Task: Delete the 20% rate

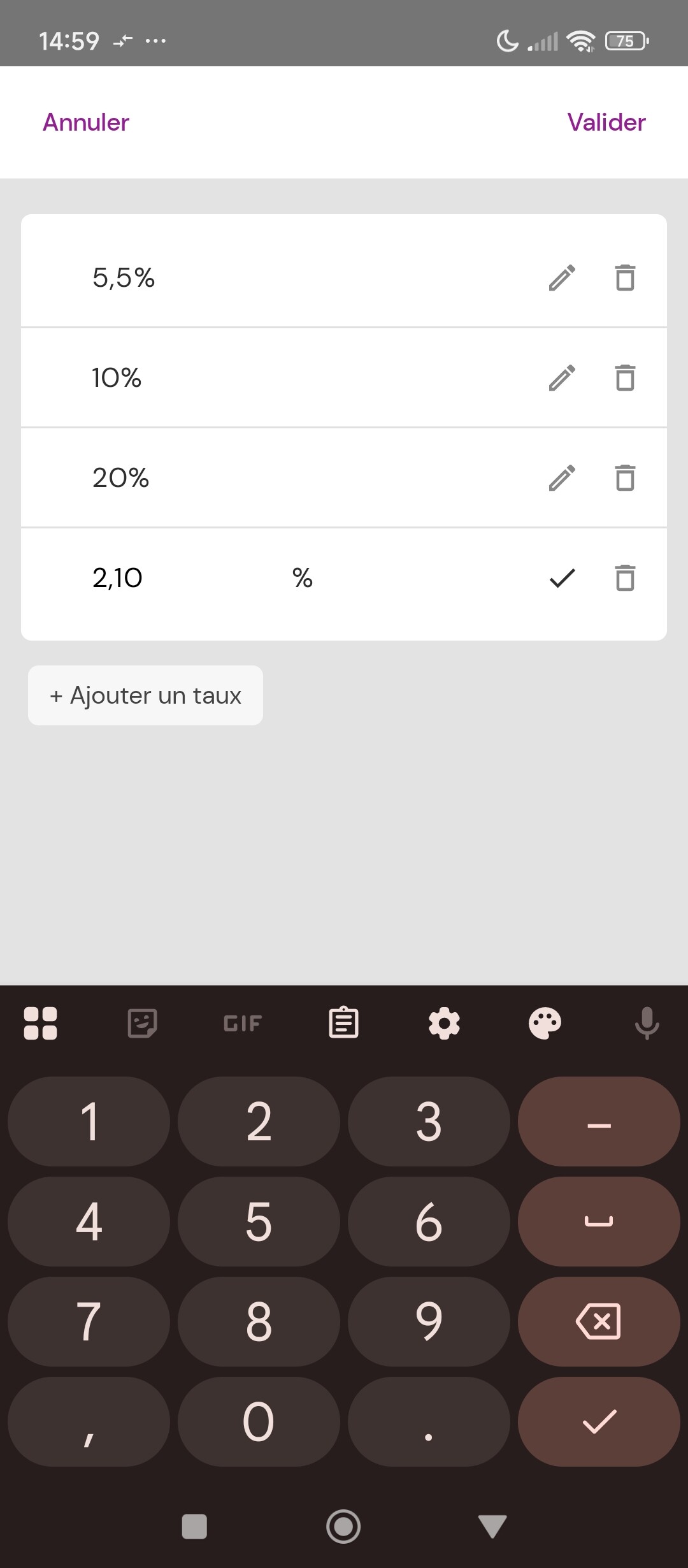Action: pyautogui.click(x=625, y=478)
